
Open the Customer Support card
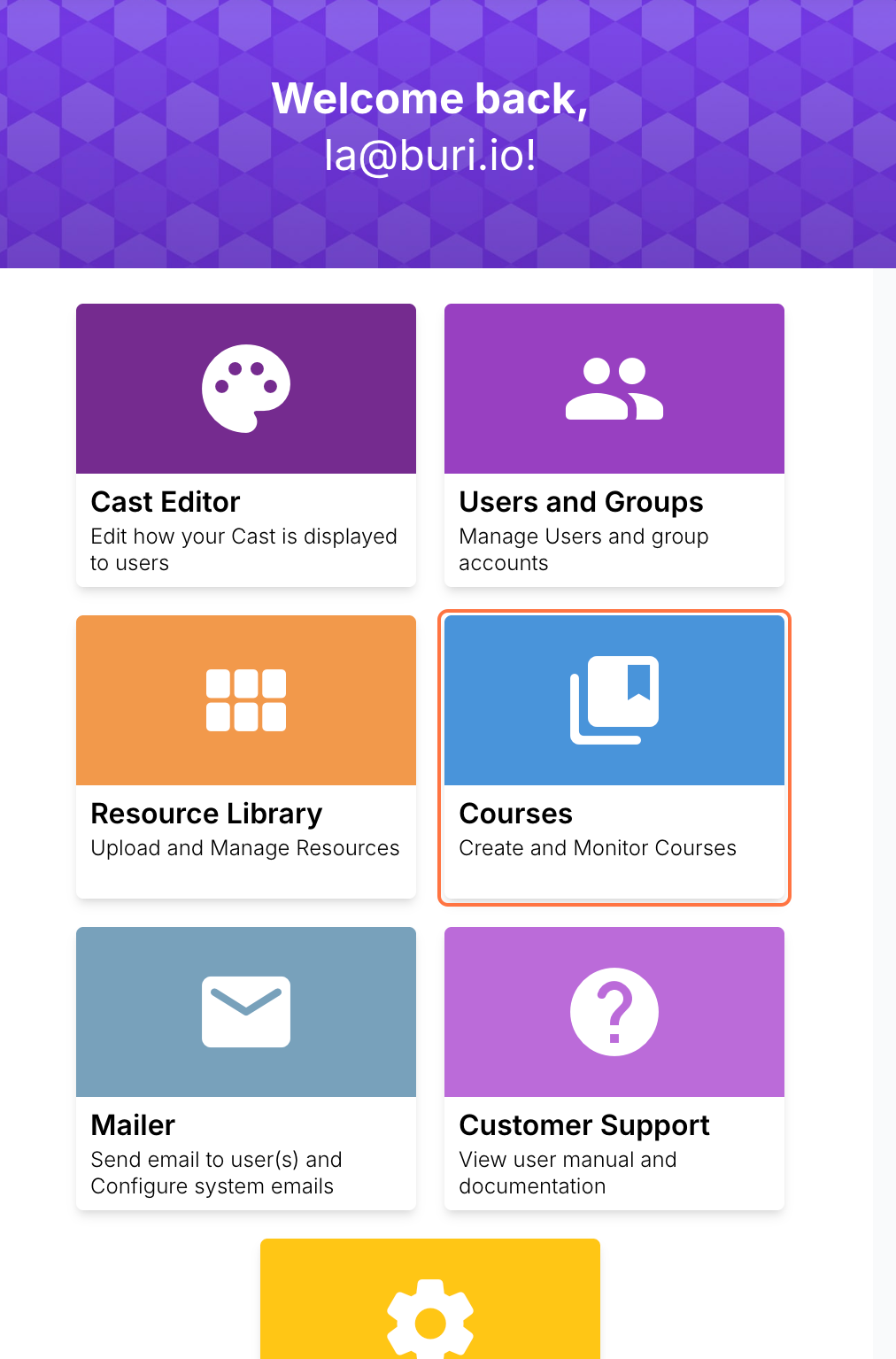point(614,1068)
